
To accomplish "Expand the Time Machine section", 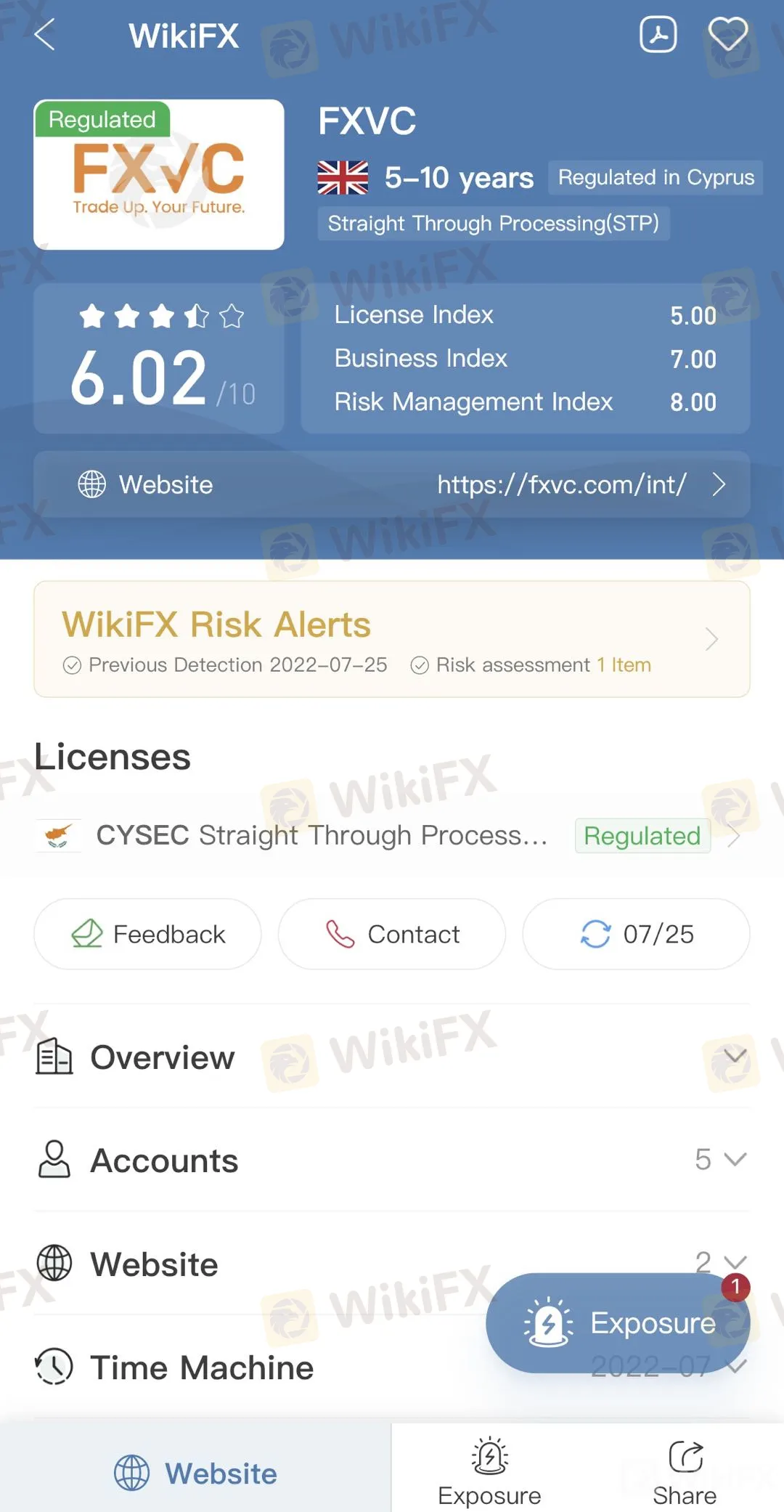I will tap(254, 1367).
